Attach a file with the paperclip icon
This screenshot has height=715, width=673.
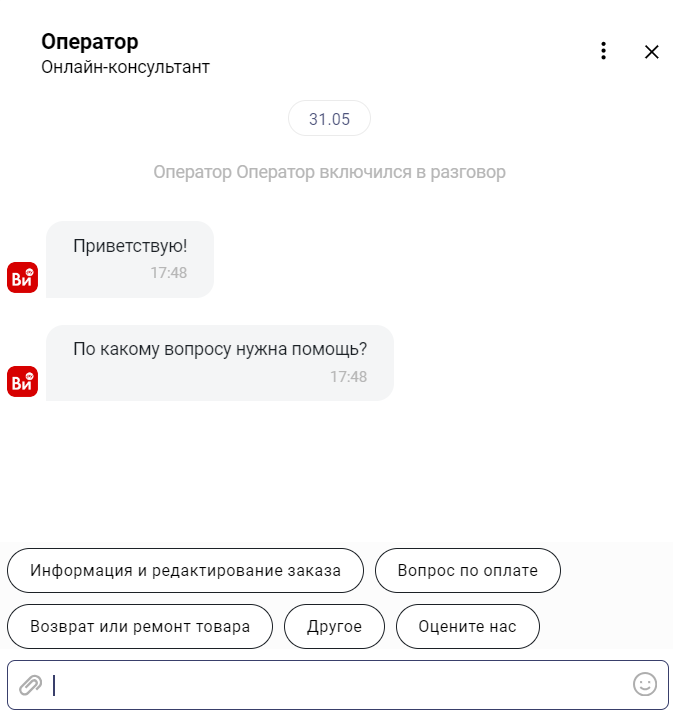(x=31, y=685)
